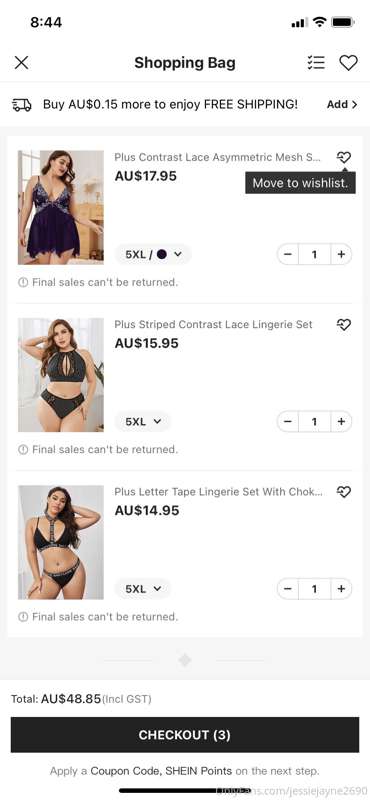This screenshot has height=800, width=370.
Task: Open the multi-select edit list icon
Action: click(x=316, y=63)
